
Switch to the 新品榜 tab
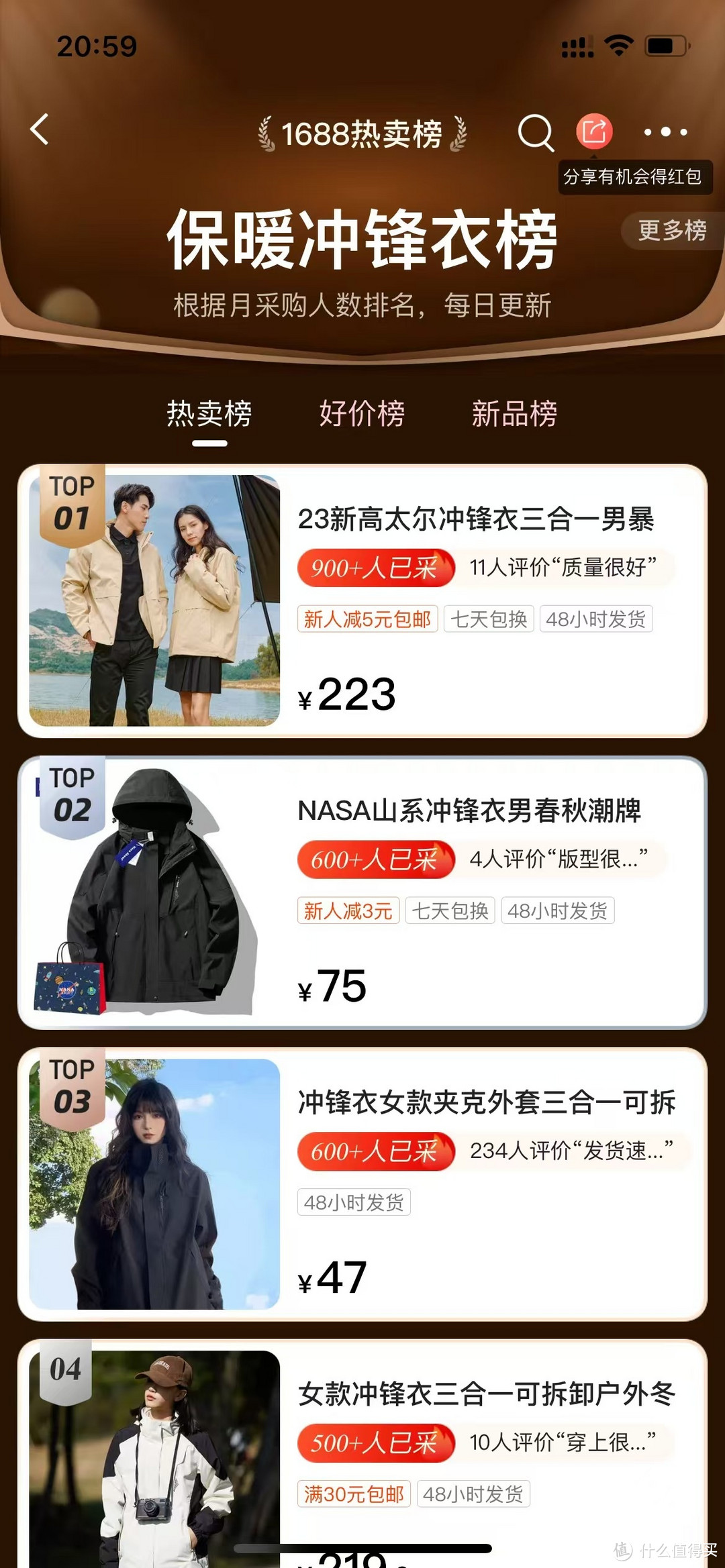pyautogui.click(x=514, y=414)
